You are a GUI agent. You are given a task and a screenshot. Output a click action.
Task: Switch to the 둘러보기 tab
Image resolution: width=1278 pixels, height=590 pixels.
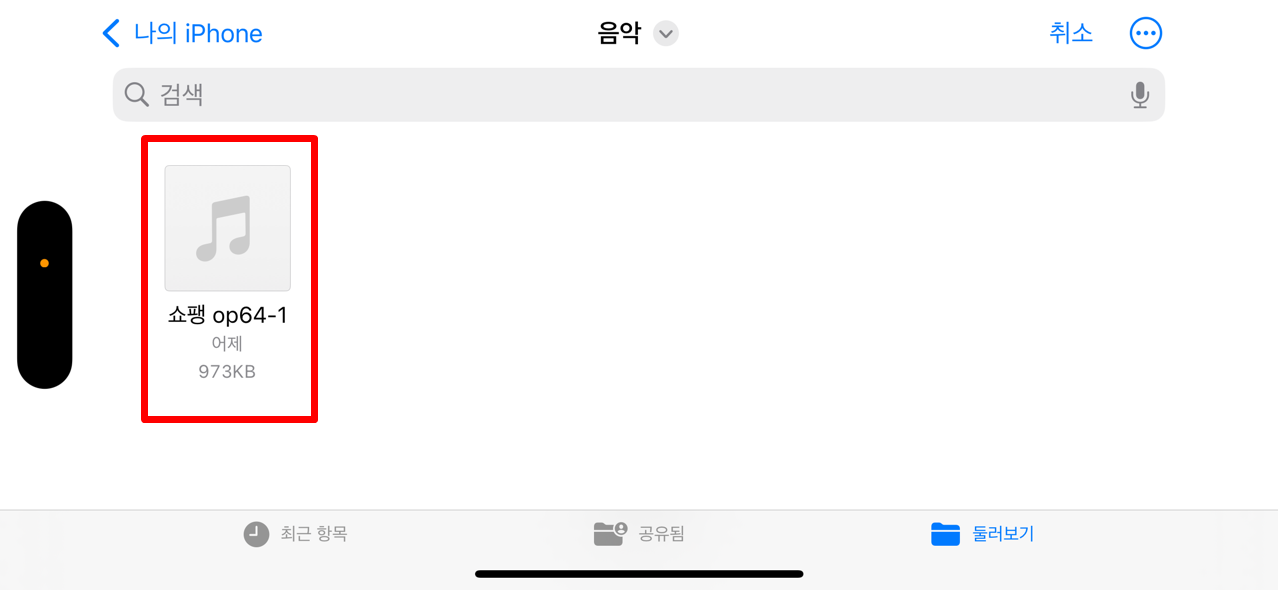pyautogui.click(x=982, y=534)
